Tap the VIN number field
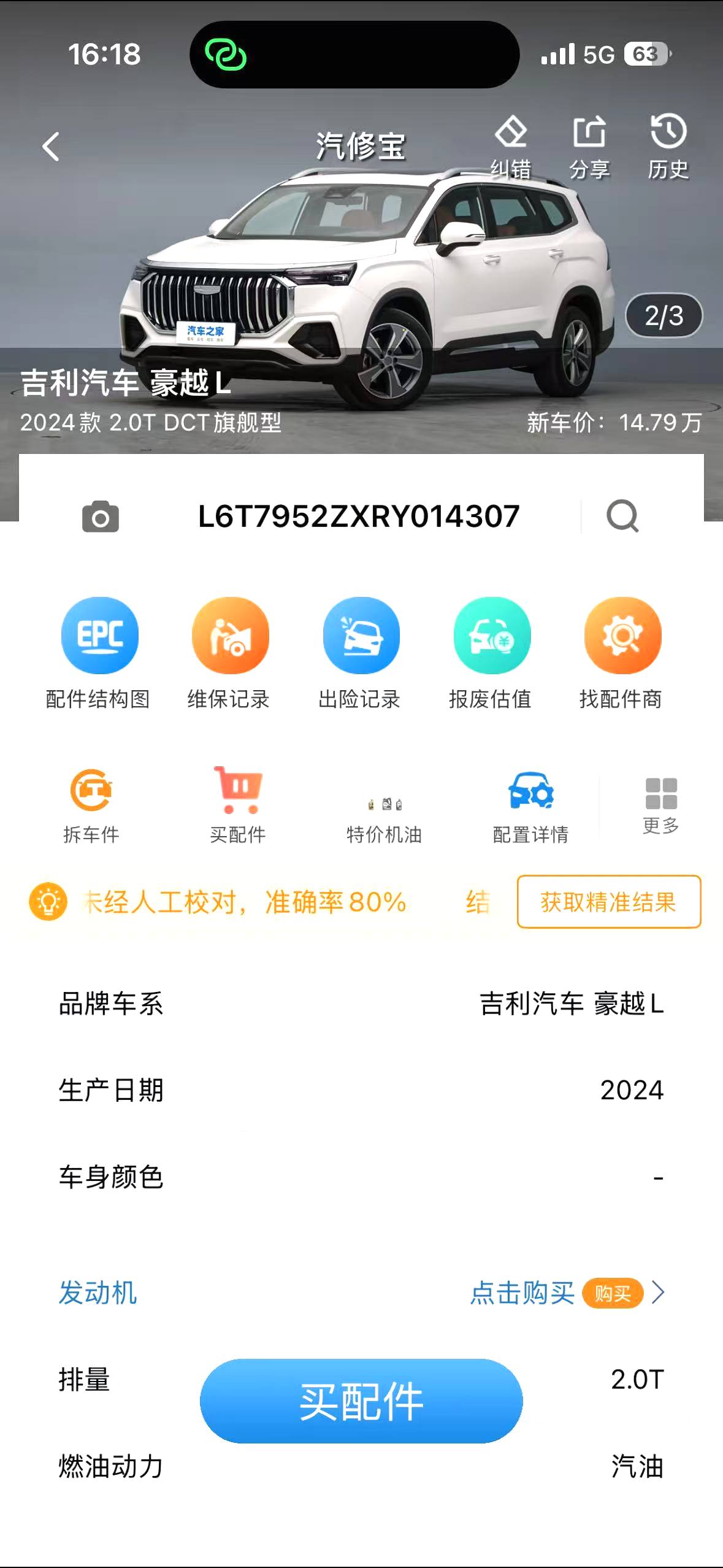 359,517
